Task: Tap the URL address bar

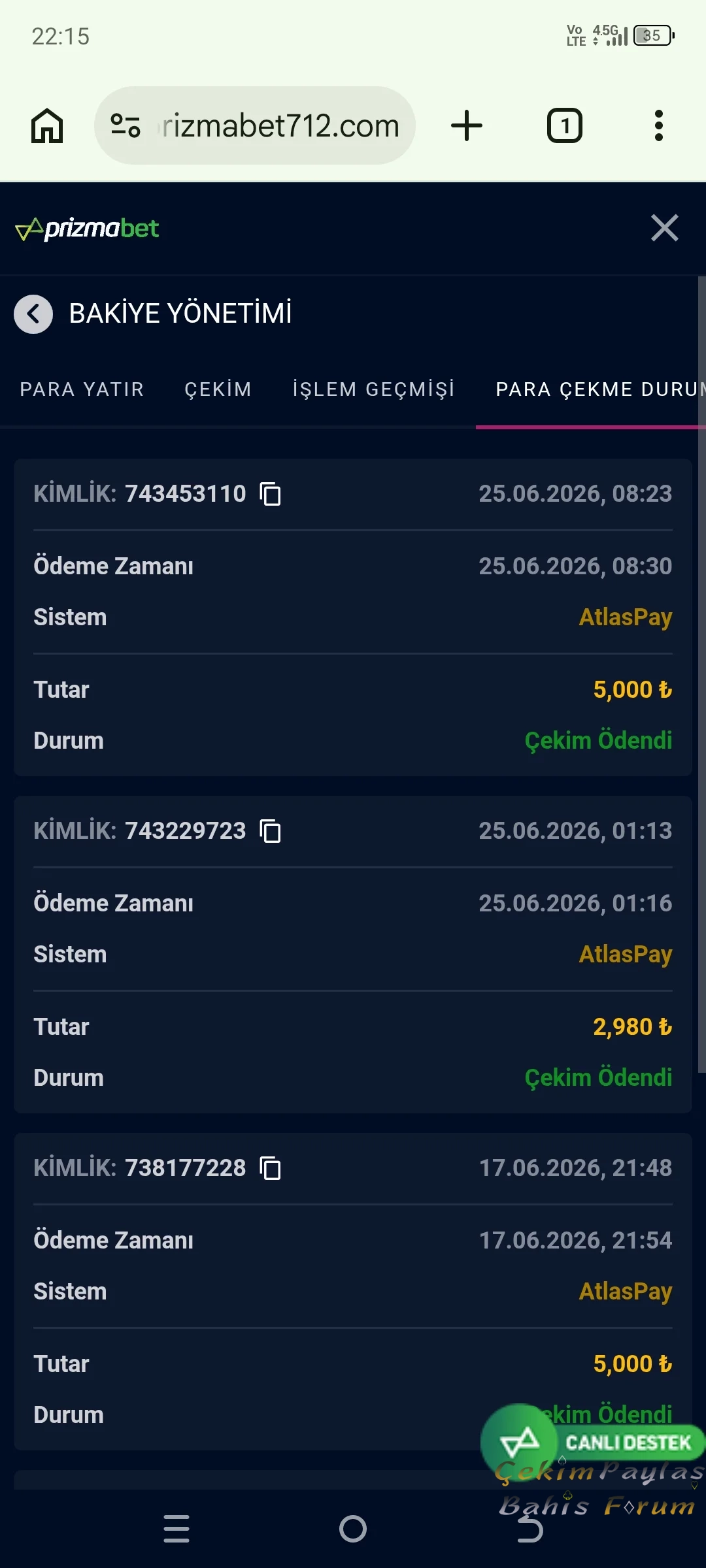Action: [x=255, y=125]
